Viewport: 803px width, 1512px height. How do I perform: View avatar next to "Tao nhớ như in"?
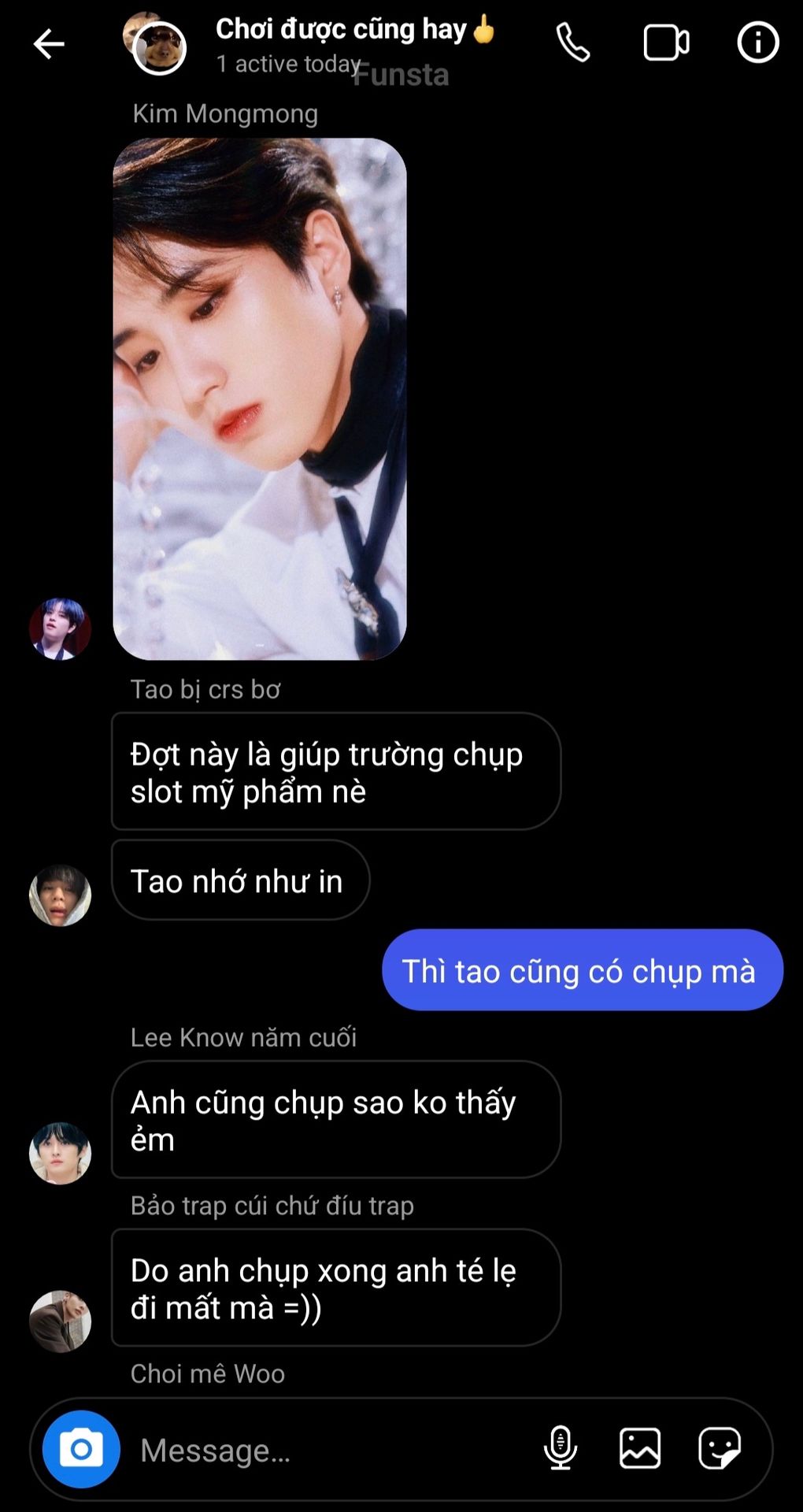tap(60, 895)
